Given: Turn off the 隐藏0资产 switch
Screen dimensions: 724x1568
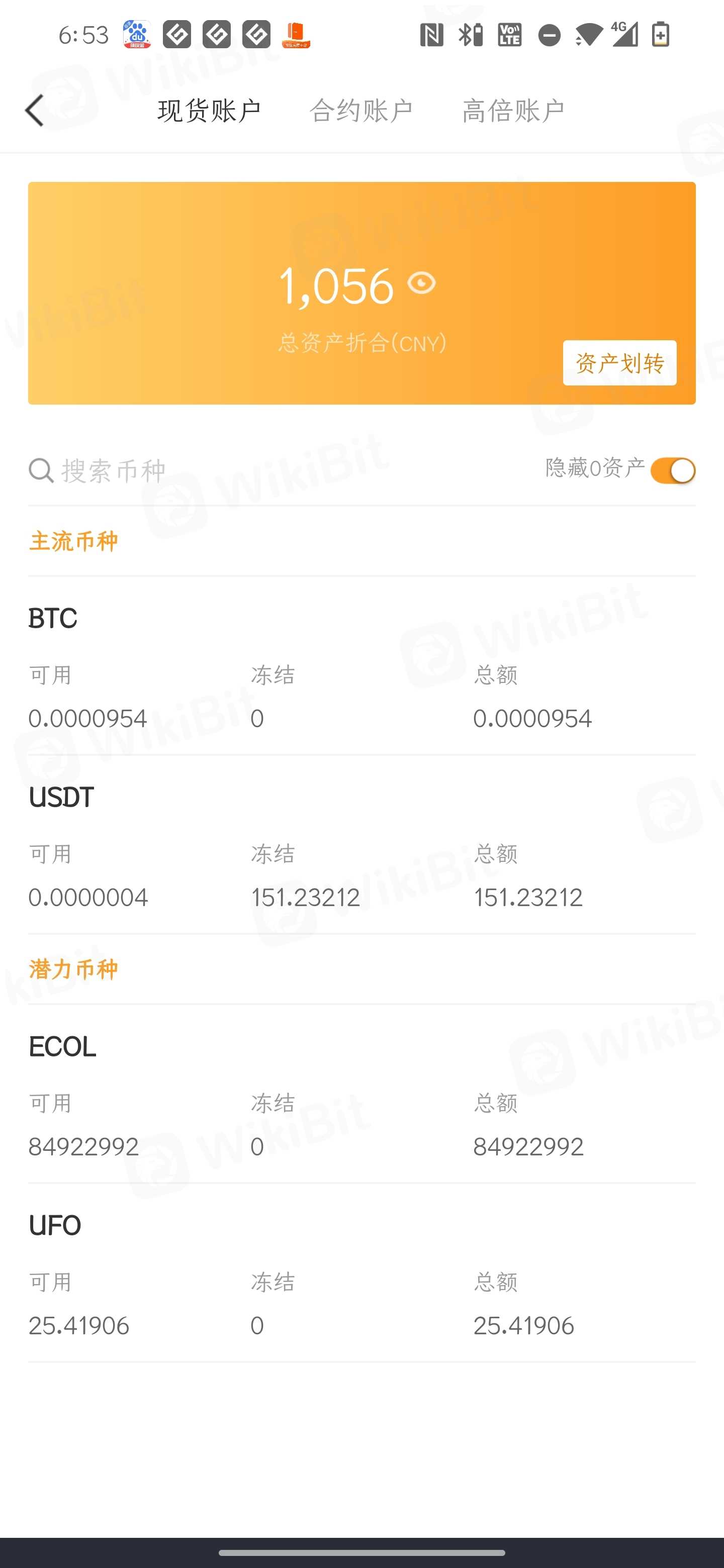Looking at the screenshot, I should [672, 470].
